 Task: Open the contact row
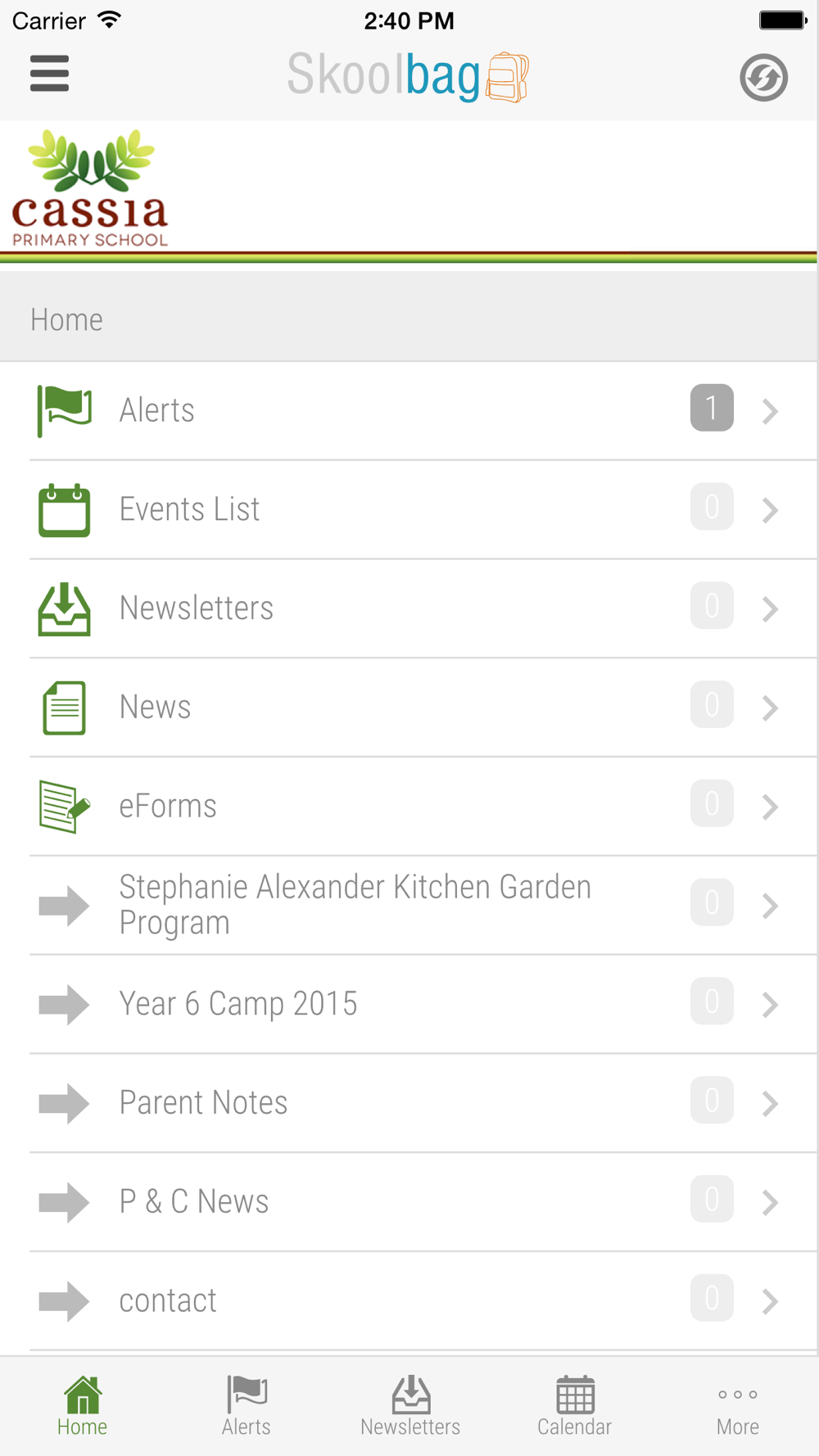409,1300
